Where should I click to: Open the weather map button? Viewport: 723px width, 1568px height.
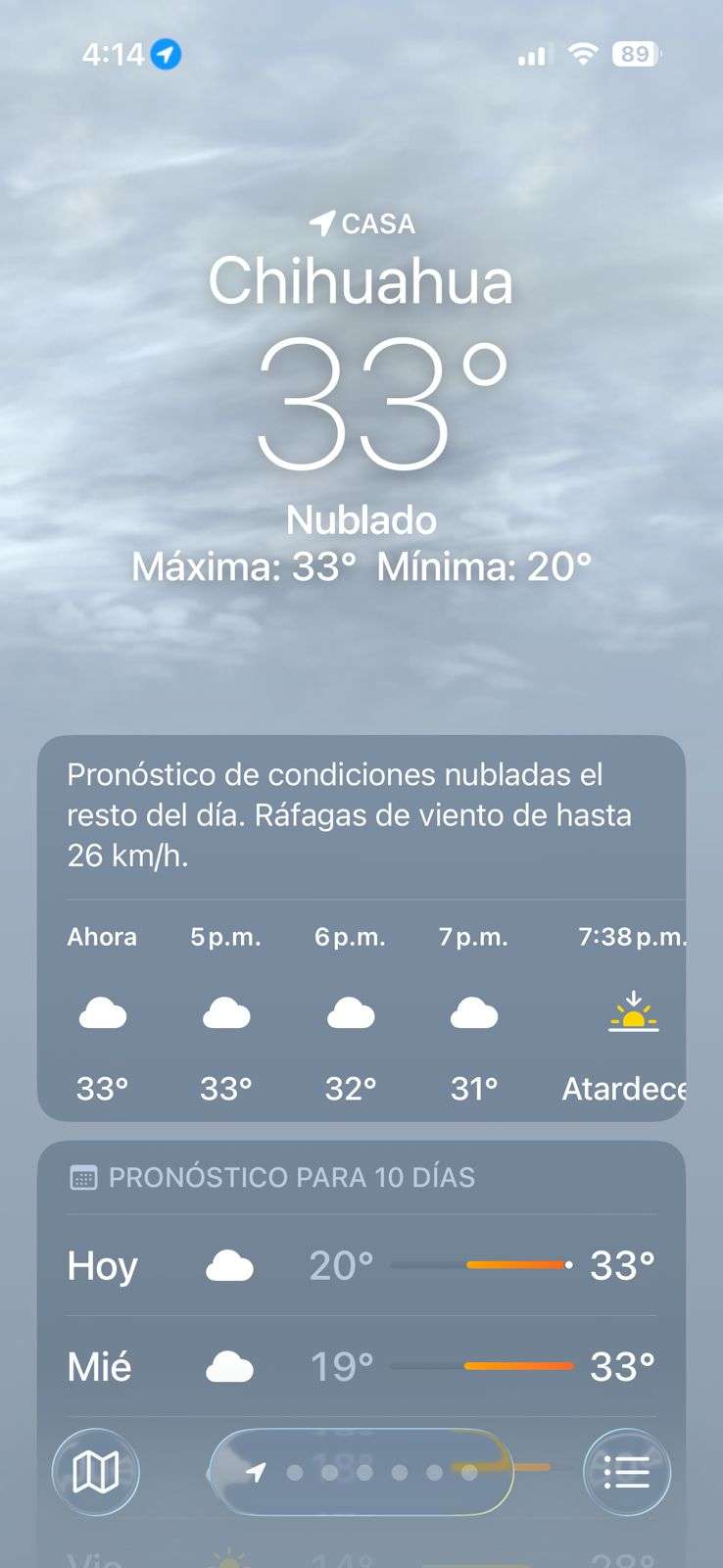click(x=96, y=1472)
